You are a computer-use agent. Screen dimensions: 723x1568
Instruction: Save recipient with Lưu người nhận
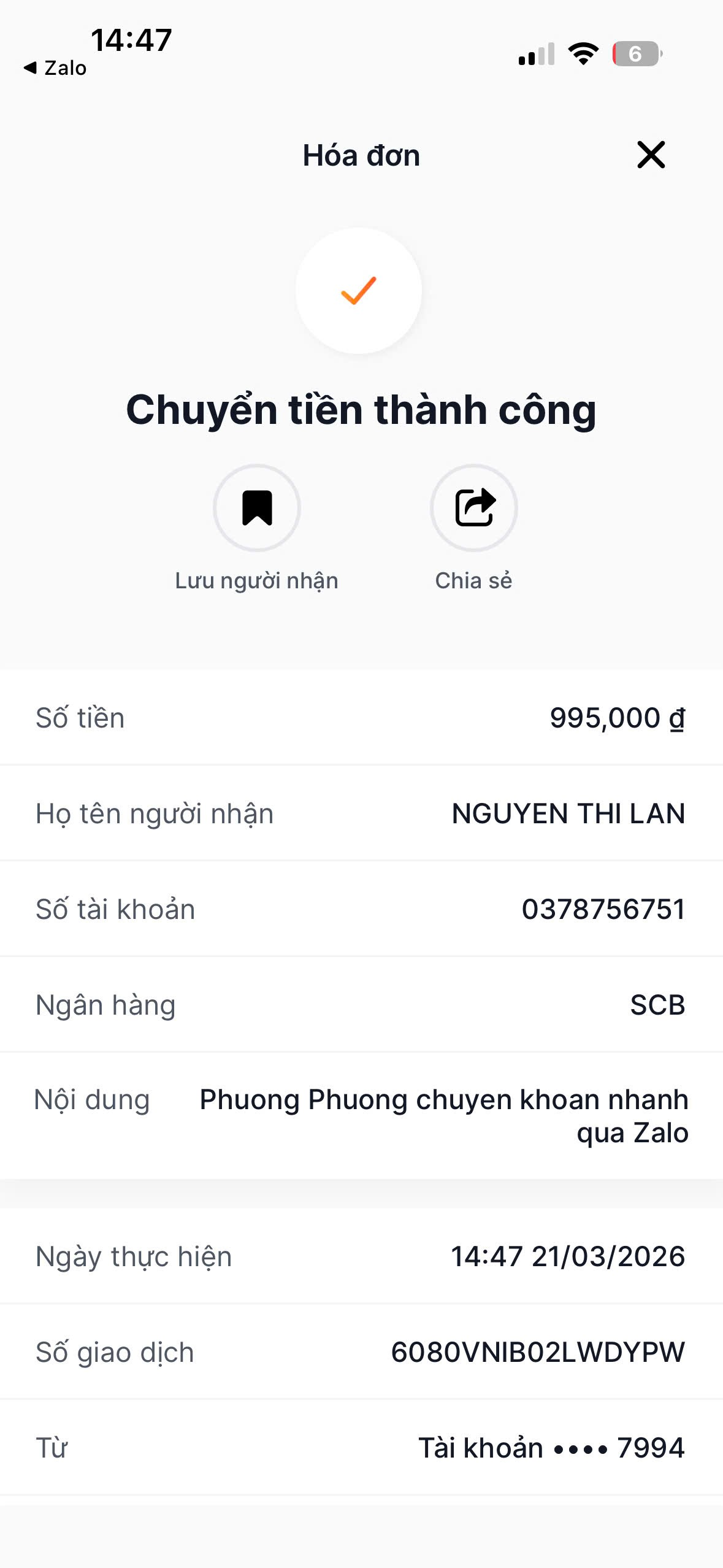(x=257, y=508)
